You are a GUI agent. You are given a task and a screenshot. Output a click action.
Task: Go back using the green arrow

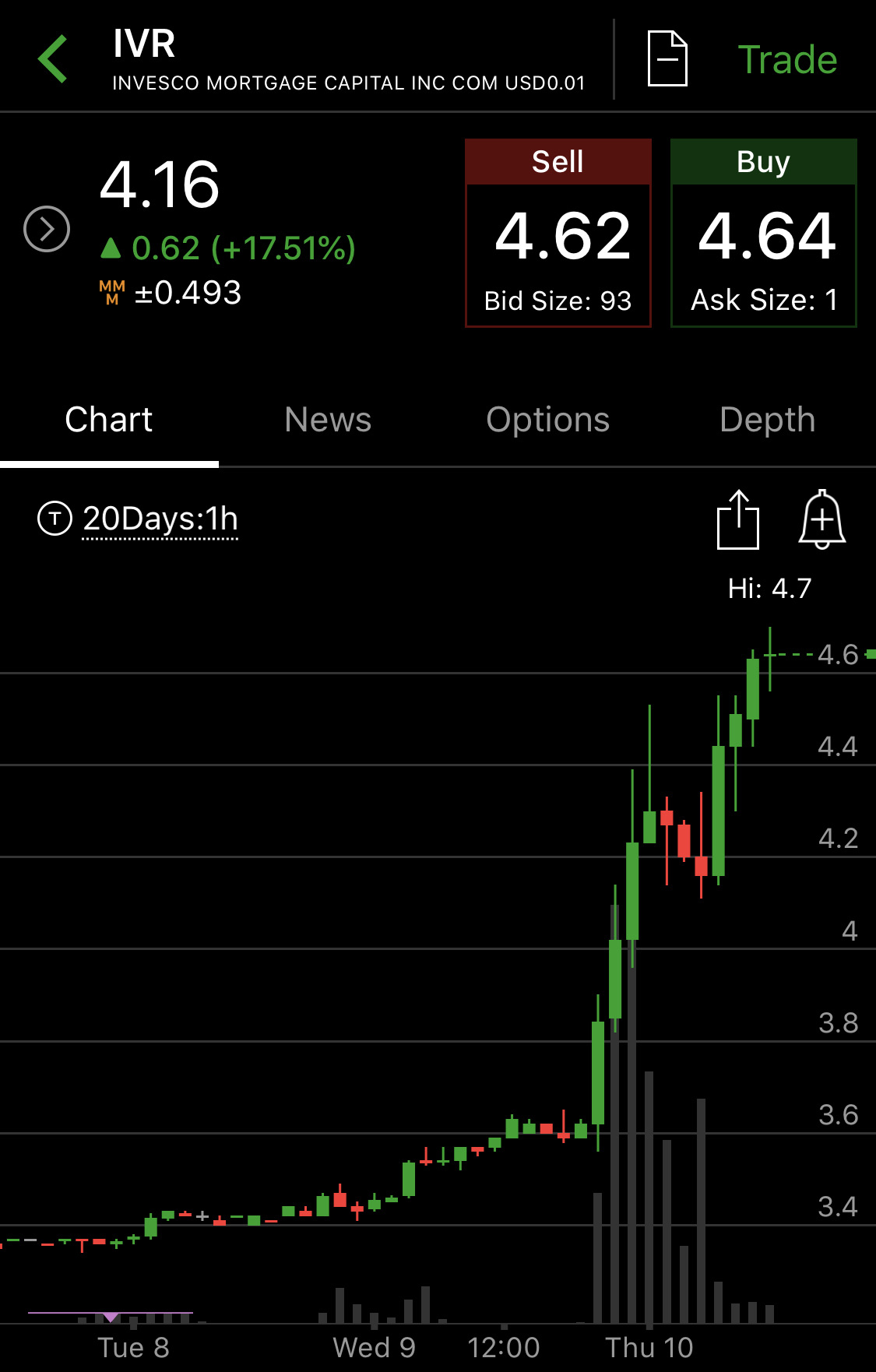pos(53,59)
